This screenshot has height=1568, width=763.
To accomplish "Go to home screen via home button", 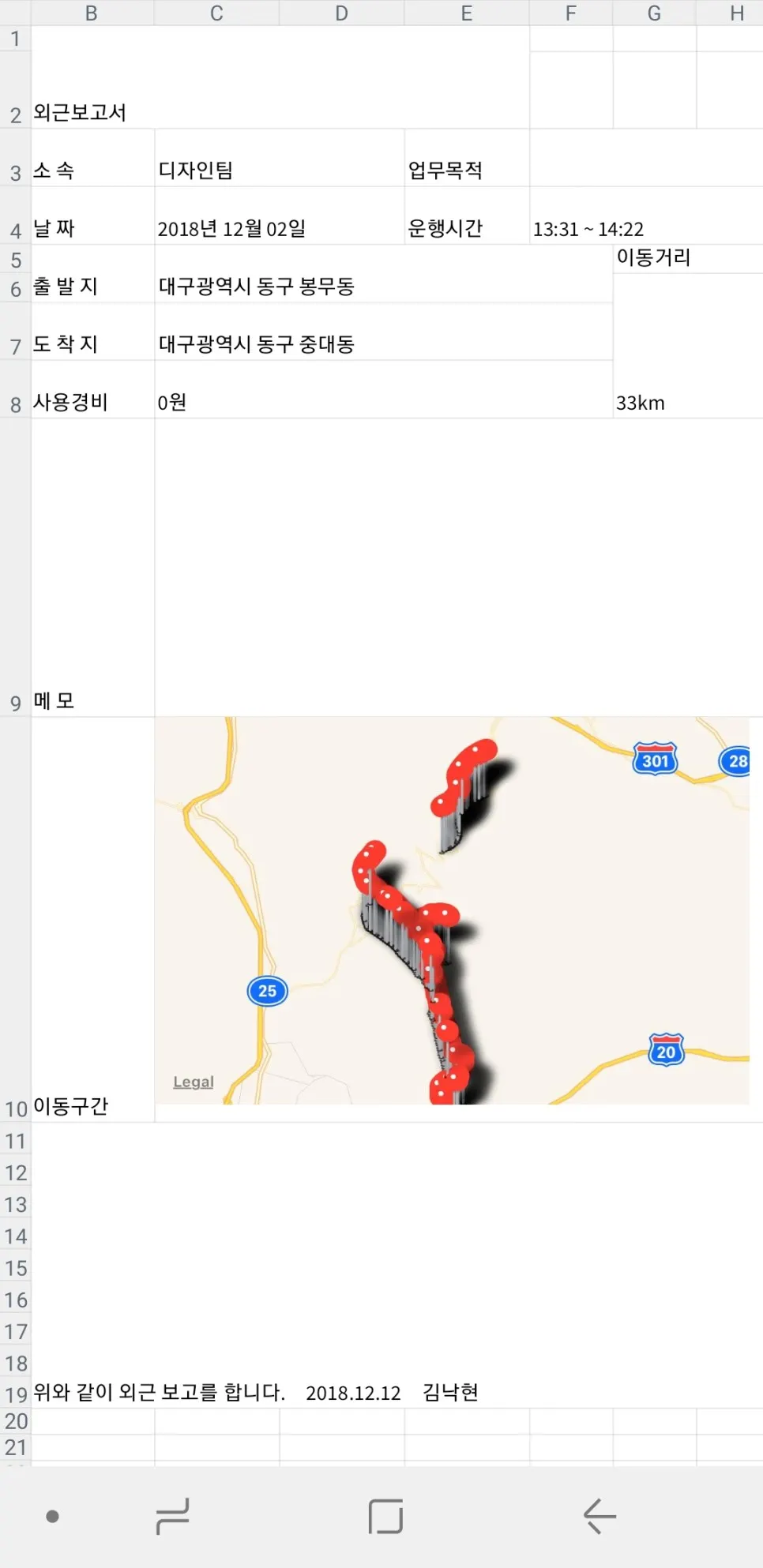I will pyautogui.click(x=385, y=1516).
